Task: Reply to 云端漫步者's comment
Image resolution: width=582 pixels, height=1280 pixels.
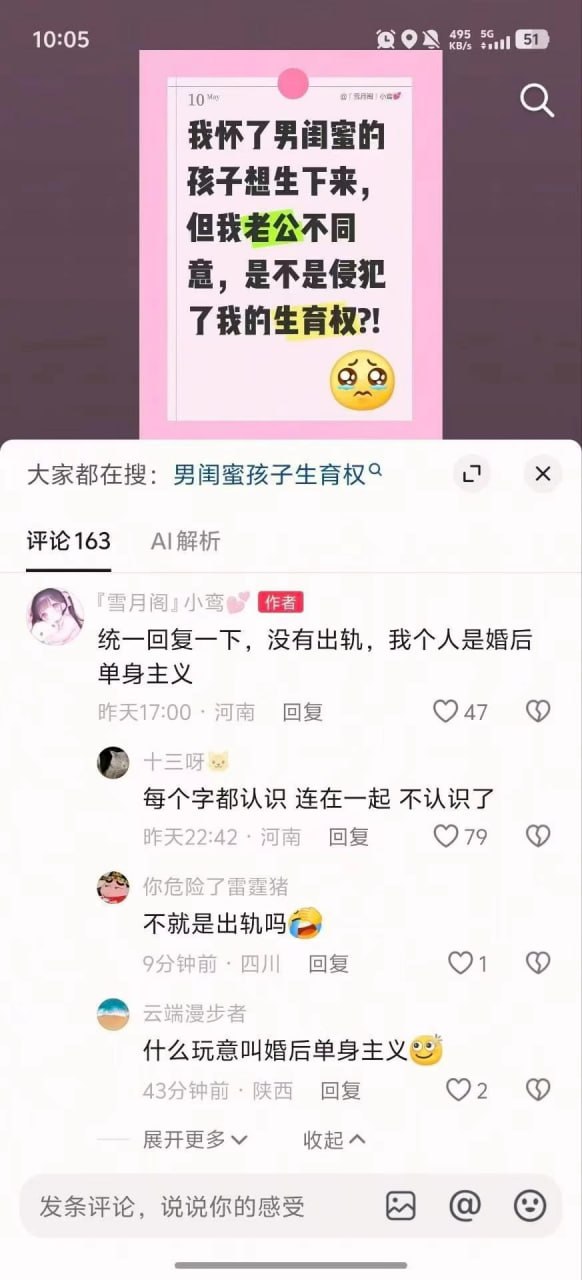Action: 341,1091
